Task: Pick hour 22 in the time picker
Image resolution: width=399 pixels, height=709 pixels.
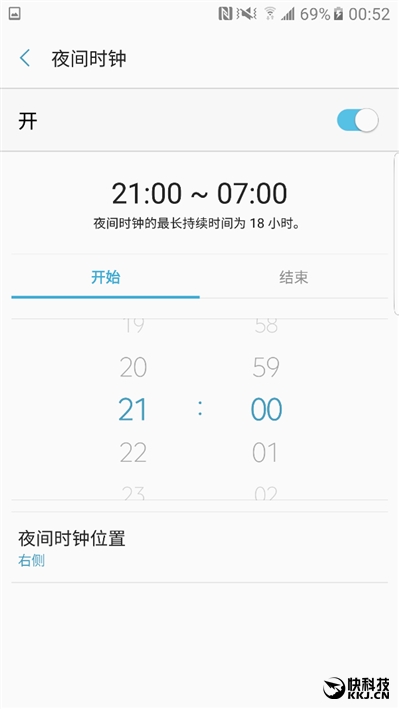Action: click(133, 452)
